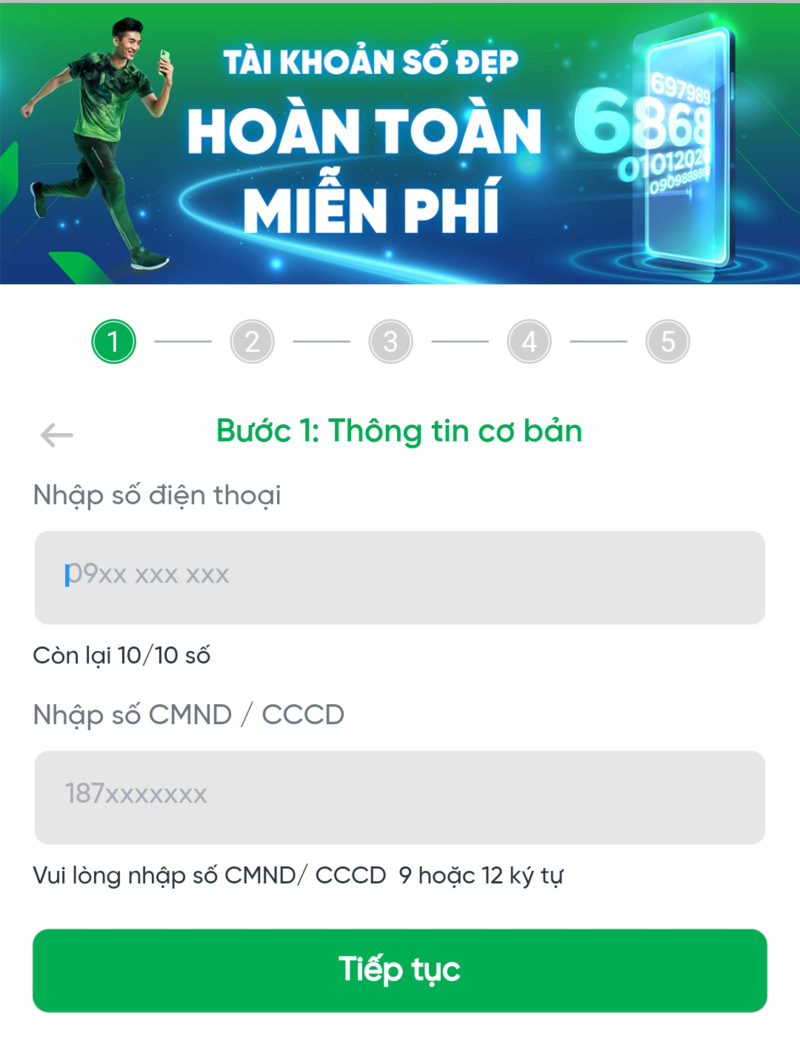Go back using the left arrow
The height and width of the screenshot is (1053, 800).
57,434
